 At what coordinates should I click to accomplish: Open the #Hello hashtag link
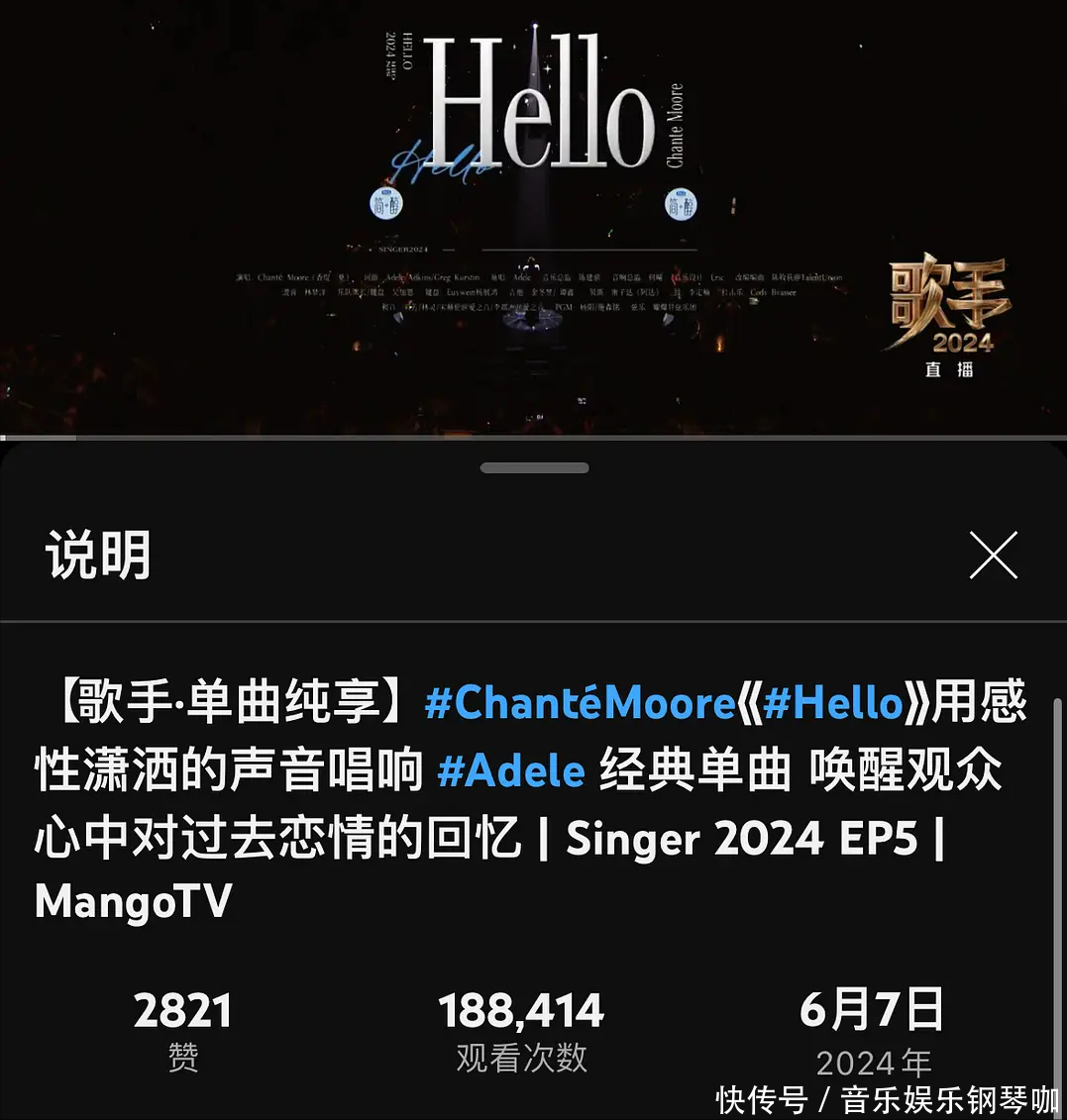point(833,704)
